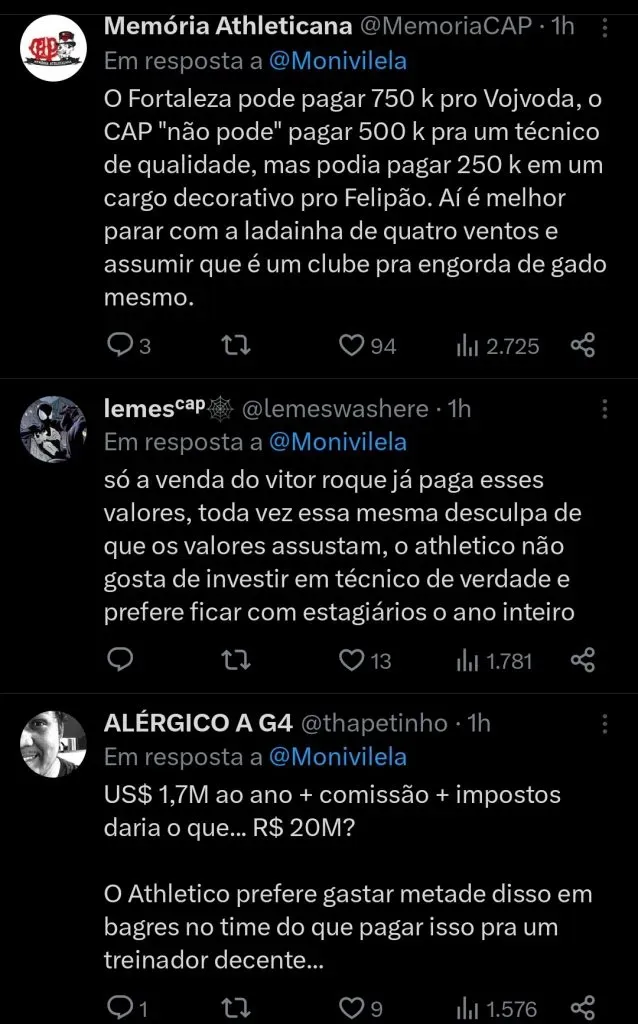
Task: Open lemes' profile avatar
Action: pyautogui.click(x=54, y=428)
